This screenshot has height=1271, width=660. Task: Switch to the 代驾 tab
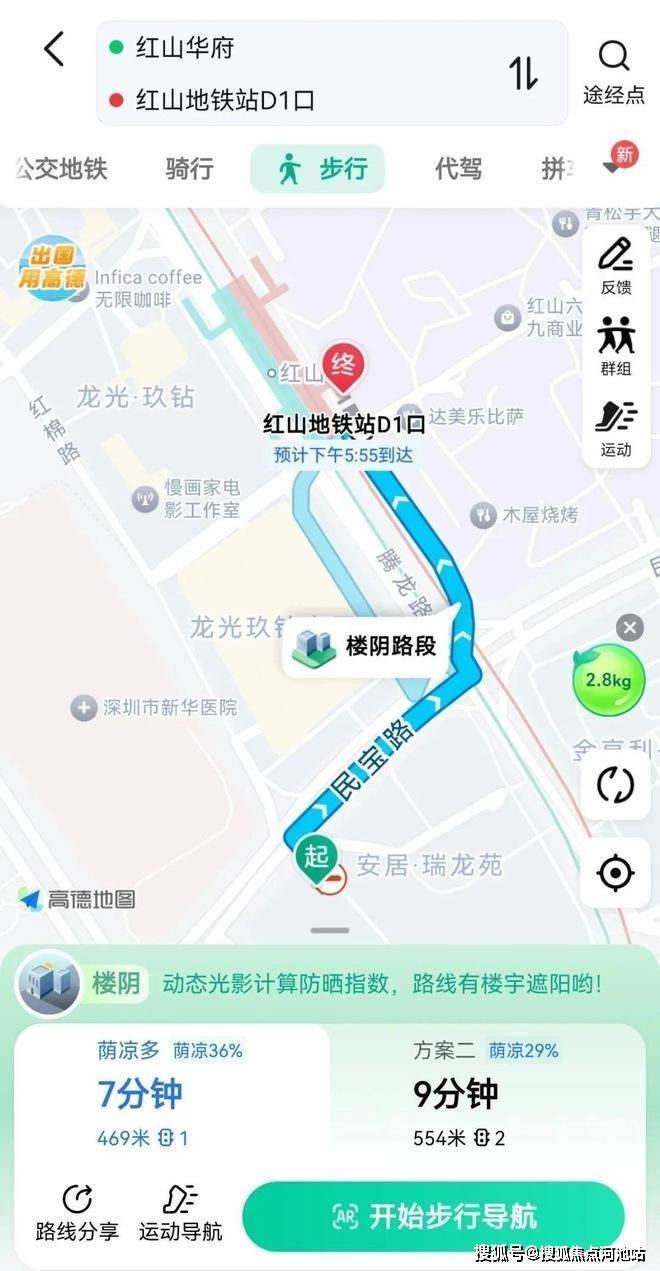pyautogui.click(x=458, y=169)
